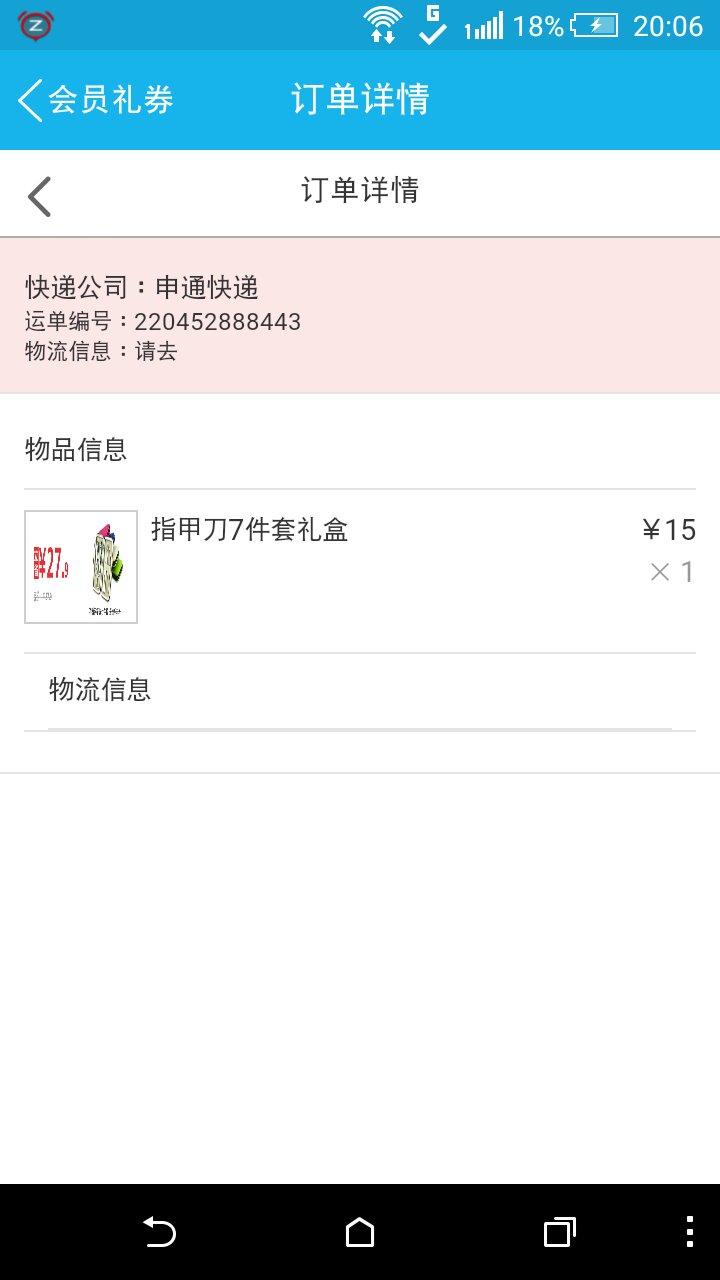Open the overflow menu dots
The width and height of the screenshot is (720, 1280).
(x=690, y=1234)
